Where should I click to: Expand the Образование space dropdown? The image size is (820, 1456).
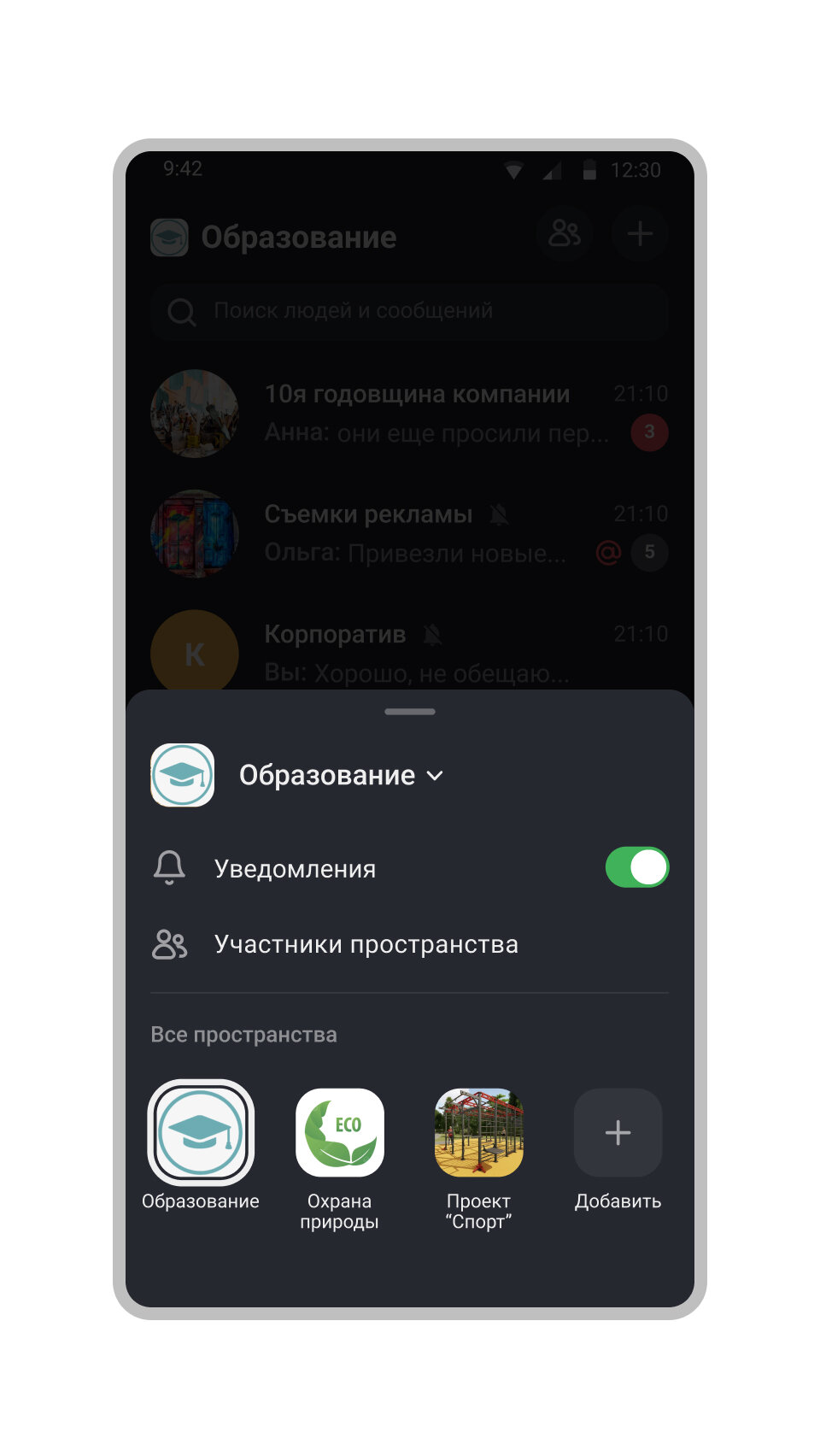click(x=435, y=776)
